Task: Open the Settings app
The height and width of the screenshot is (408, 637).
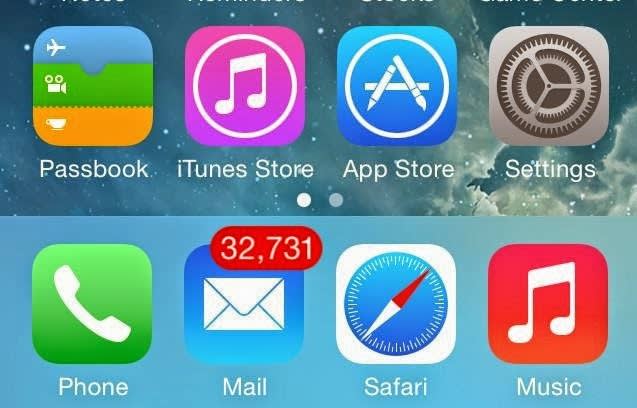Action: tap(549, 86)
